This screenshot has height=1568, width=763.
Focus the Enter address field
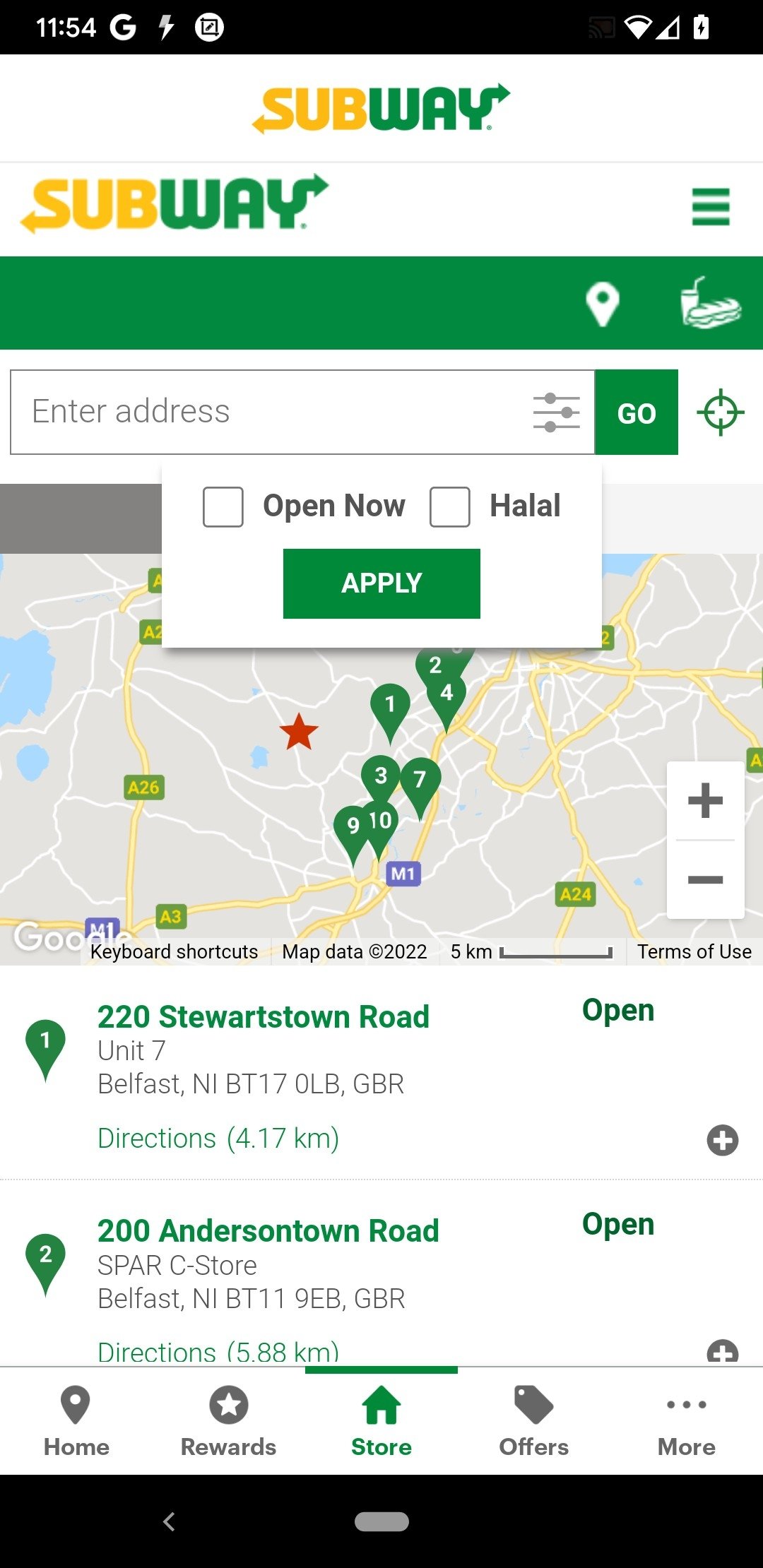point(268,412)
